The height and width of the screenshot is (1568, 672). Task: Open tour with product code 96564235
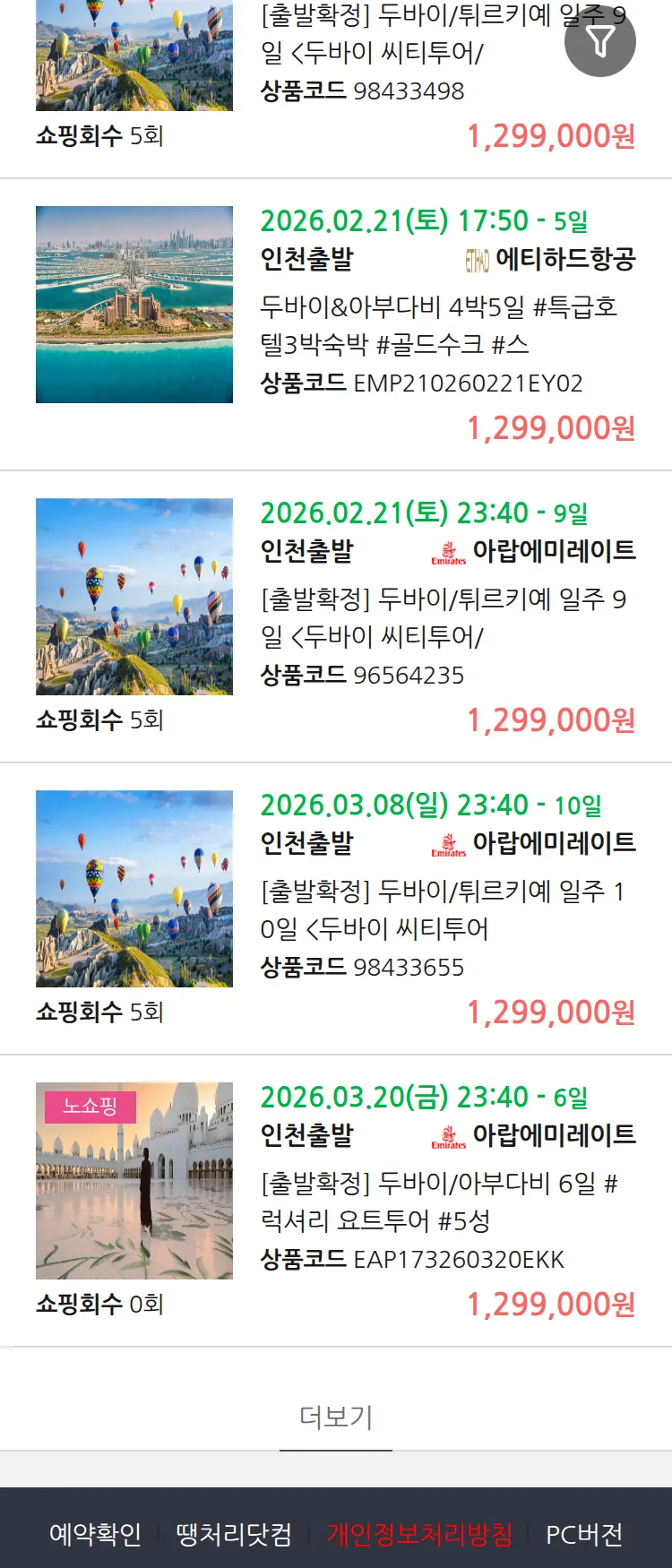click(443, 617)
